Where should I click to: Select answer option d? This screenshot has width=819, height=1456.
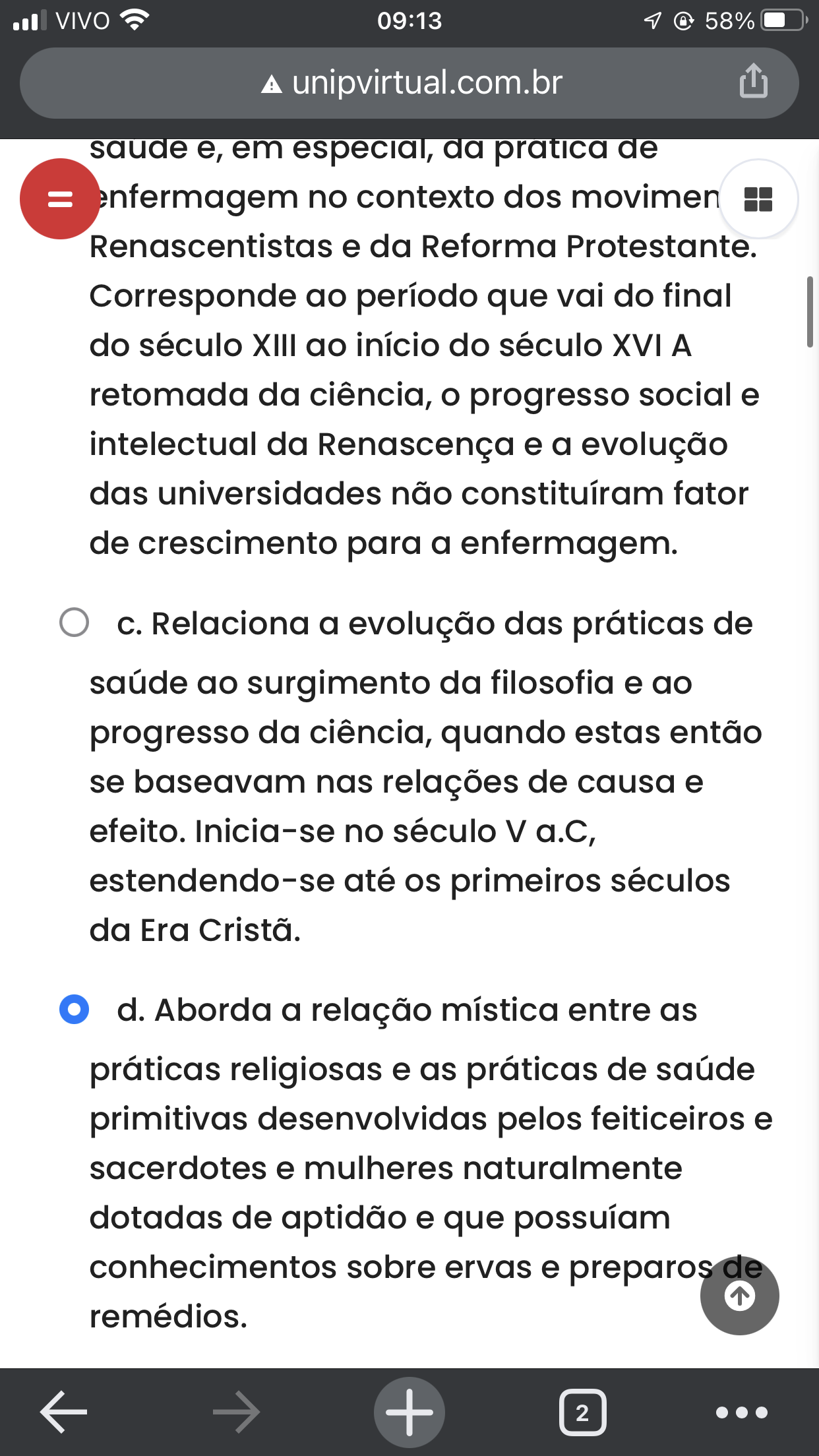pos(74,1009)
